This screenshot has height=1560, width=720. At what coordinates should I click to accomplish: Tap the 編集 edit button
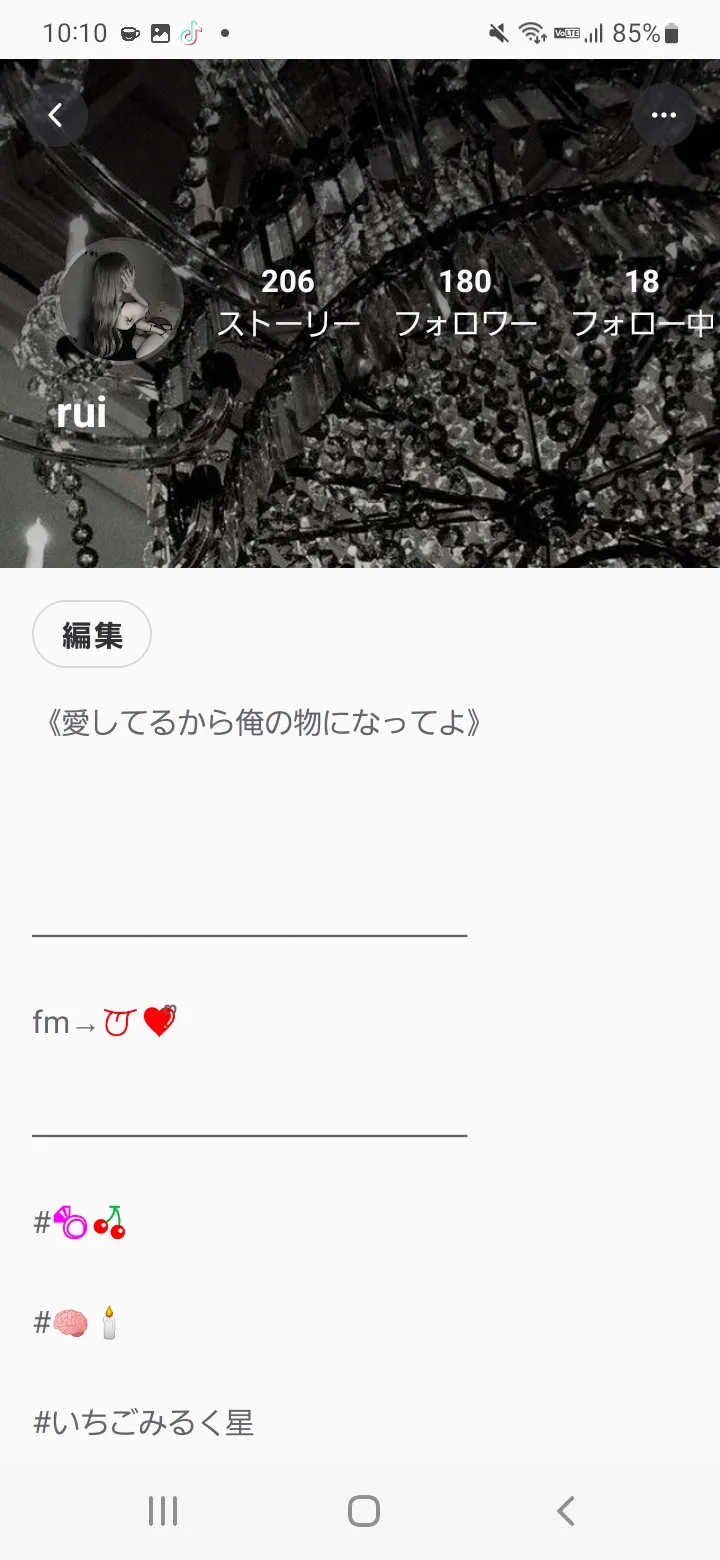(x=92, y=634)
